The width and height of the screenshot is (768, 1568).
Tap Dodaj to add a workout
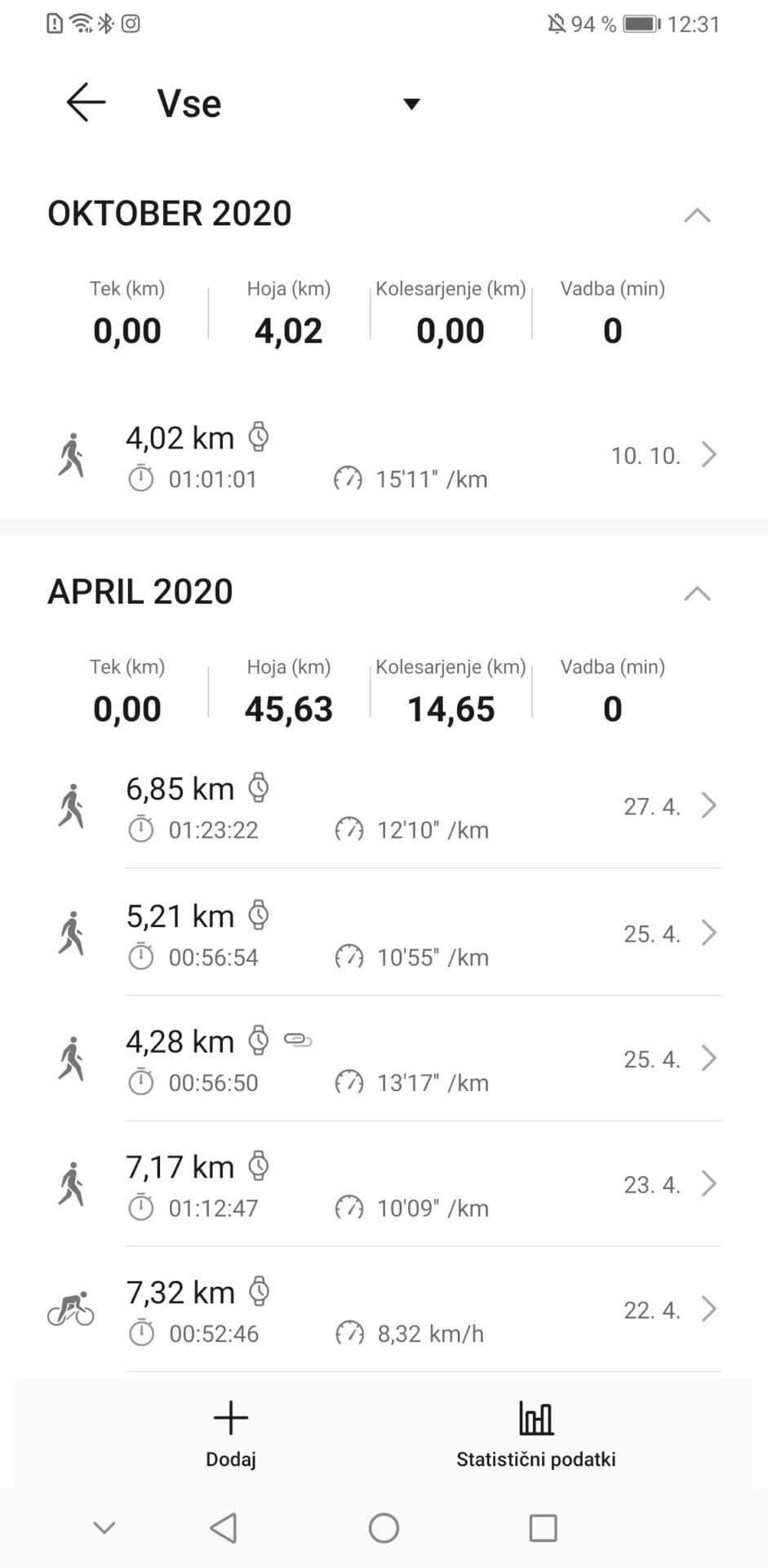pos(231,1433)
